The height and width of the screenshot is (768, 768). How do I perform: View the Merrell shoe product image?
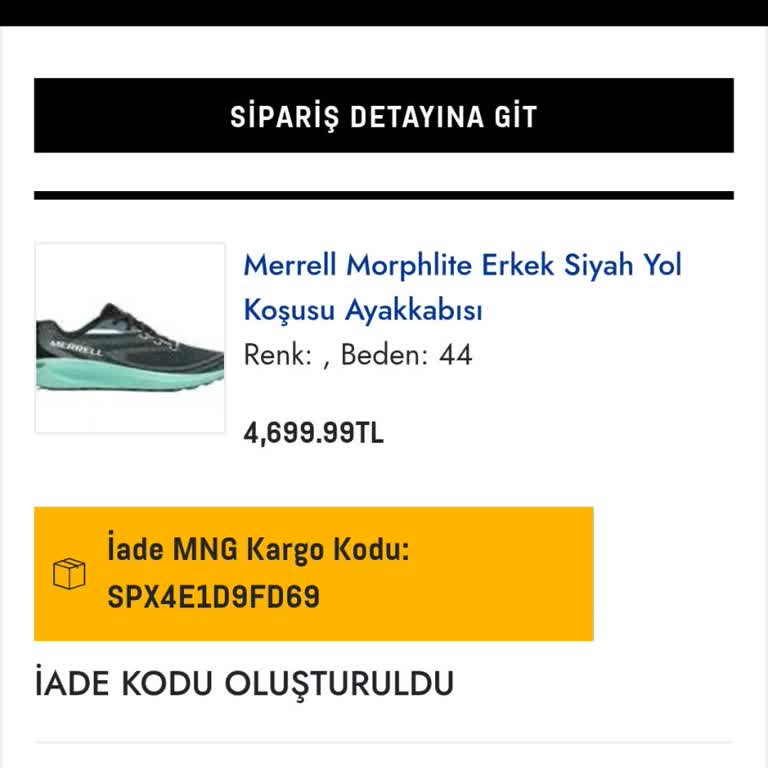[130, 338]
